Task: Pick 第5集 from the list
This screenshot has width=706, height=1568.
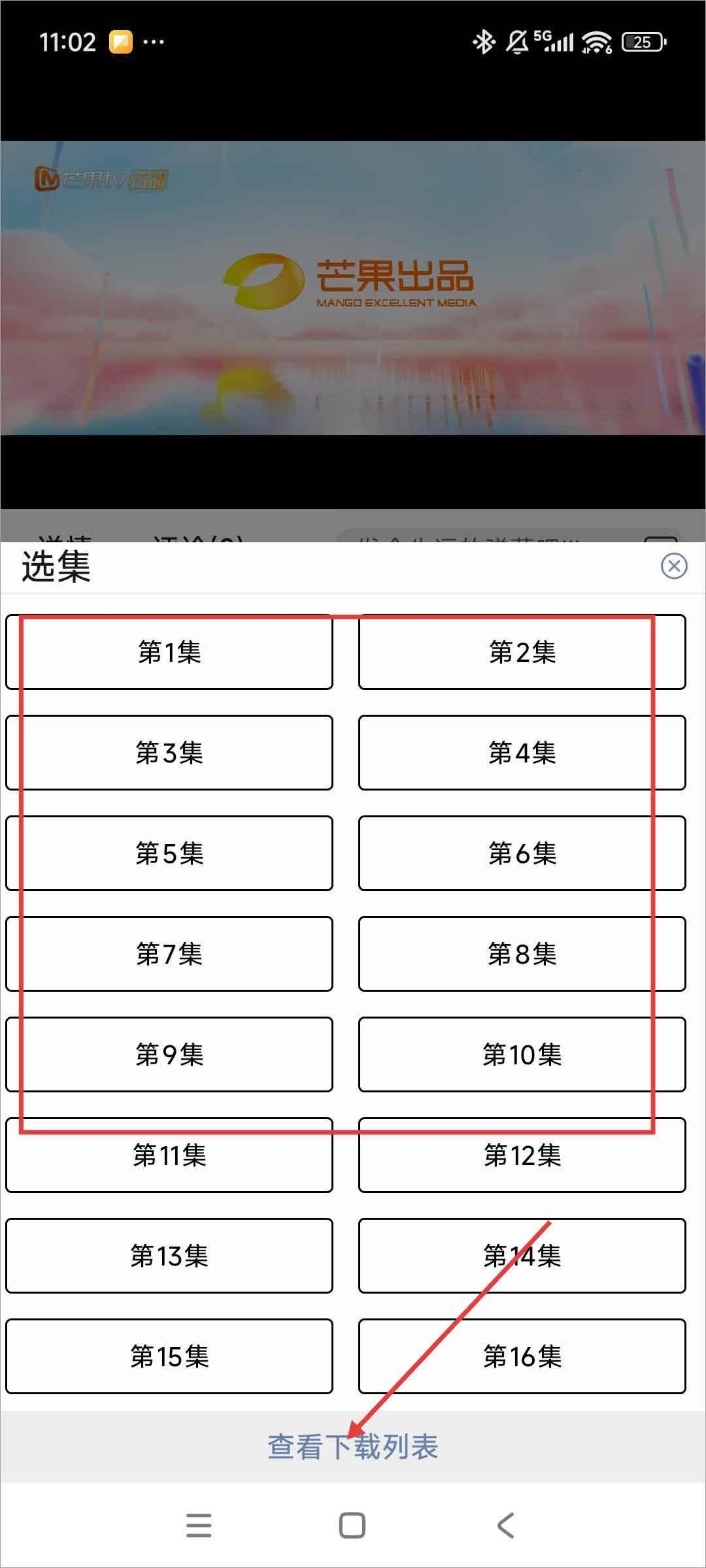Action: [169, 853]
